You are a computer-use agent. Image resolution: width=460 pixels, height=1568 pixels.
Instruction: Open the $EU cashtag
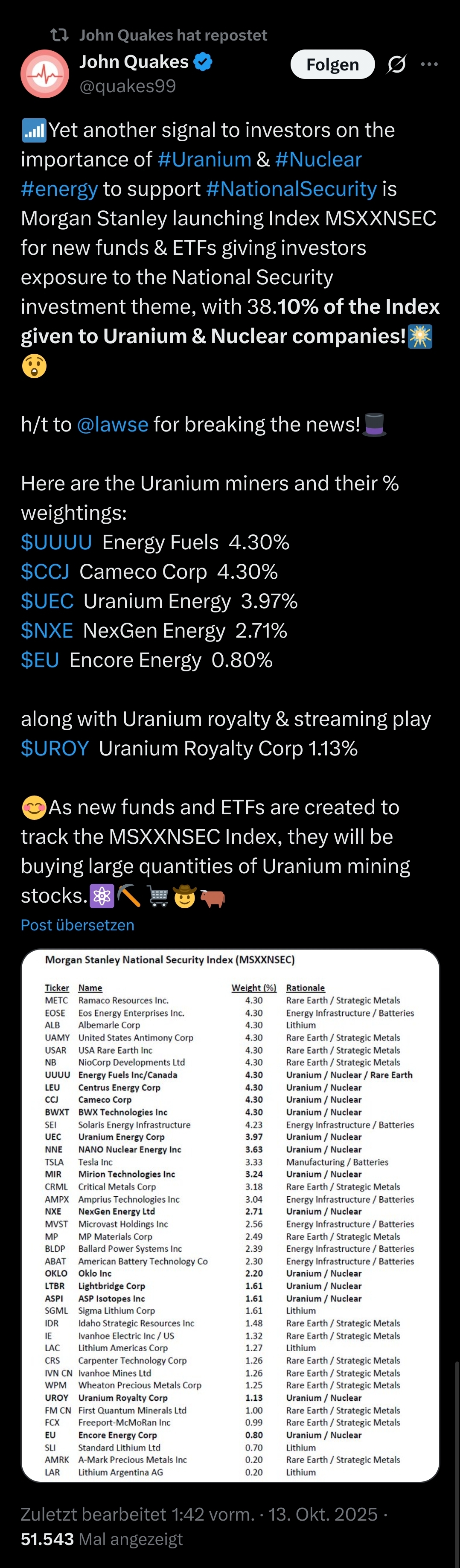40,660
